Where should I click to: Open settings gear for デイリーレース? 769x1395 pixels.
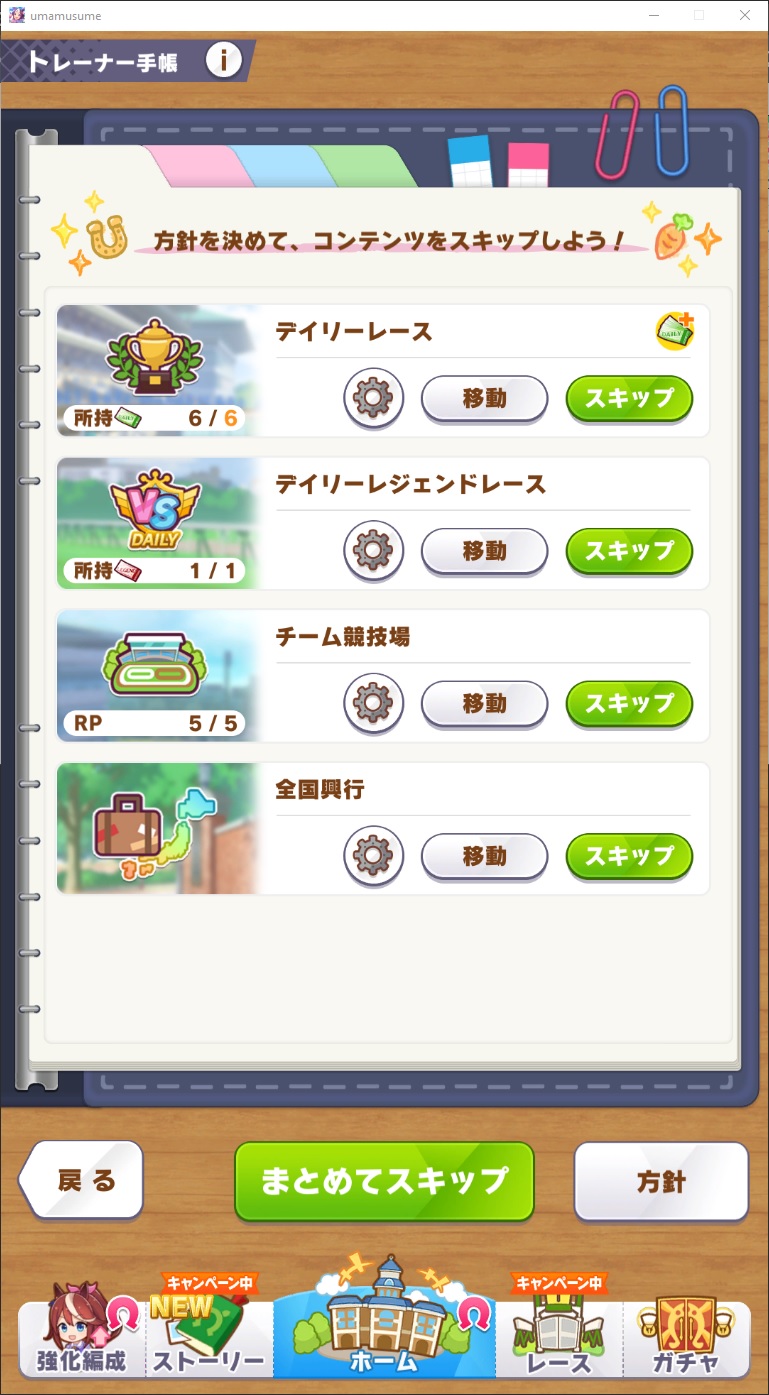(374, 398)
